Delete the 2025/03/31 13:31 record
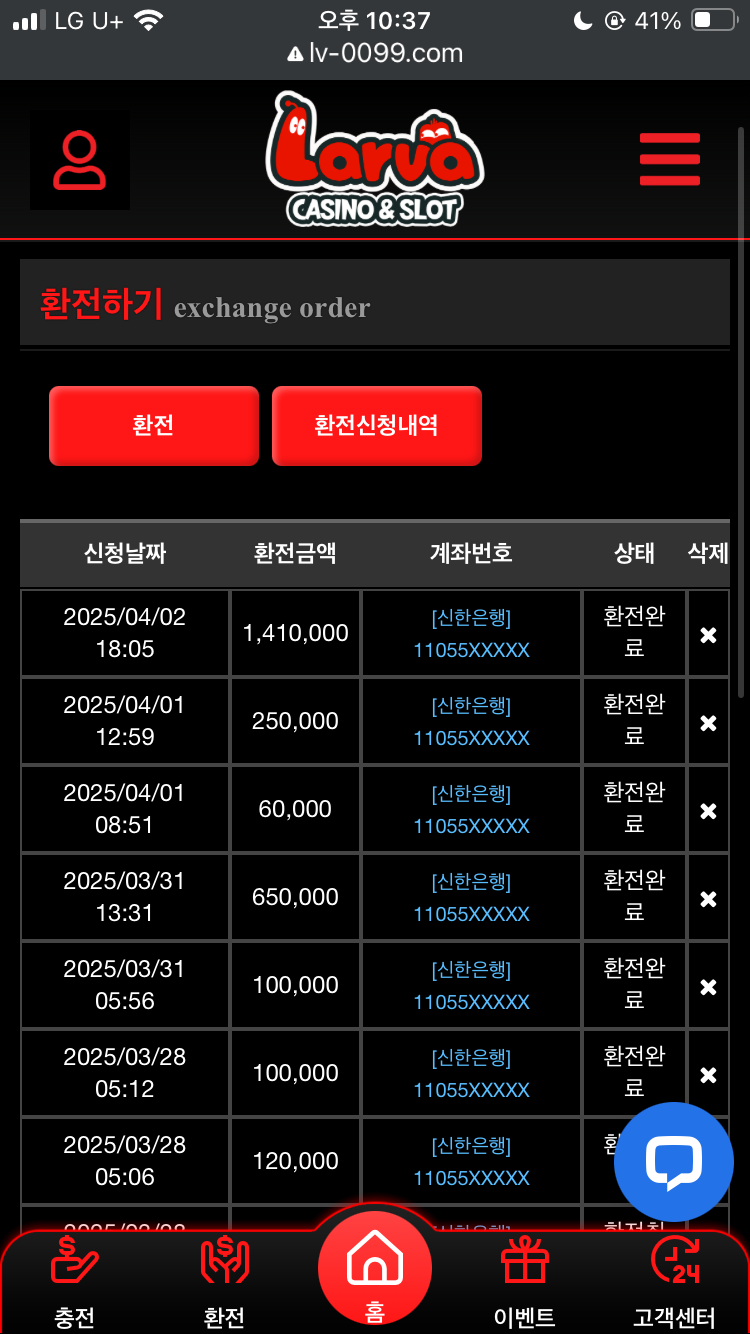Viewport: 750px width, 1334px height. click(x=708, y=899)
